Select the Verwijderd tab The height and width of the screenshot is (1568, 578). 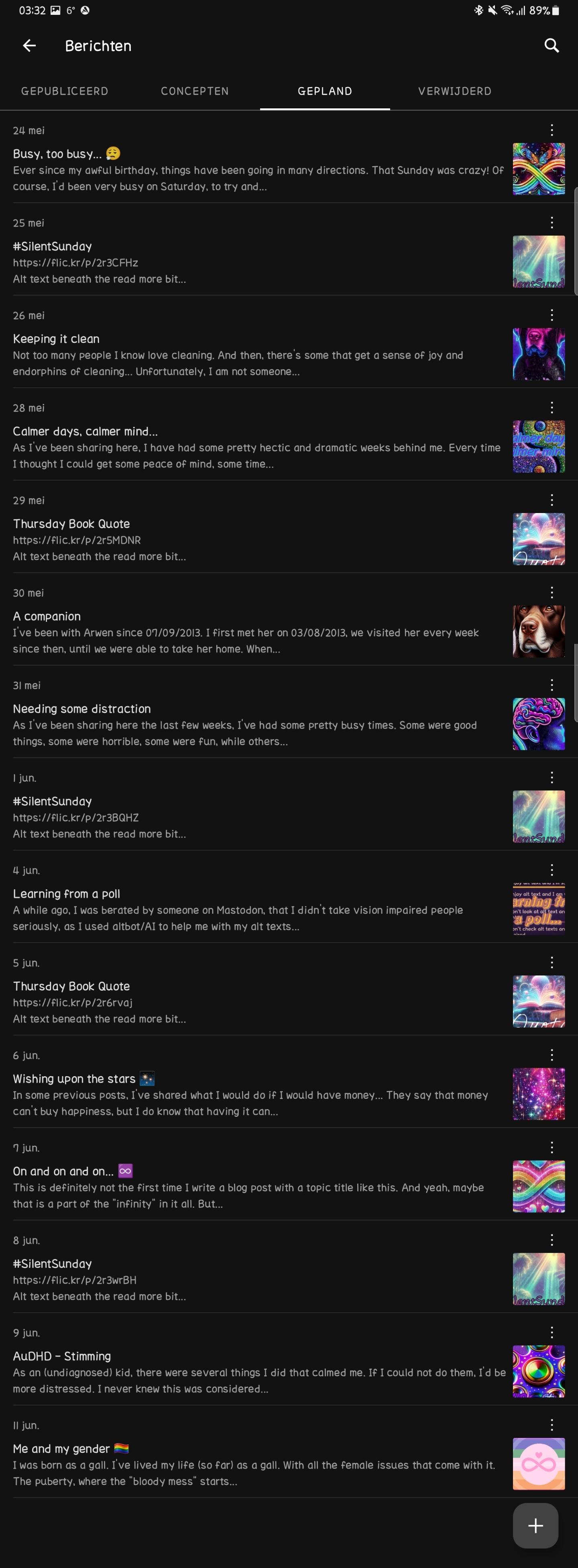coord(454,91)
